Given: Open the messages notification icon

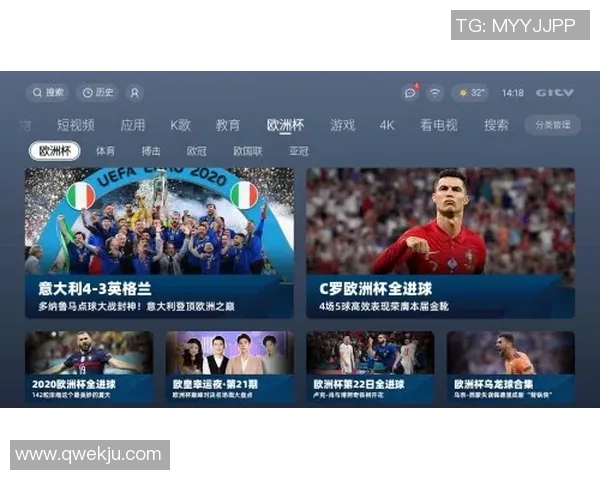Looking at the screenshot, I should [410, 92].
